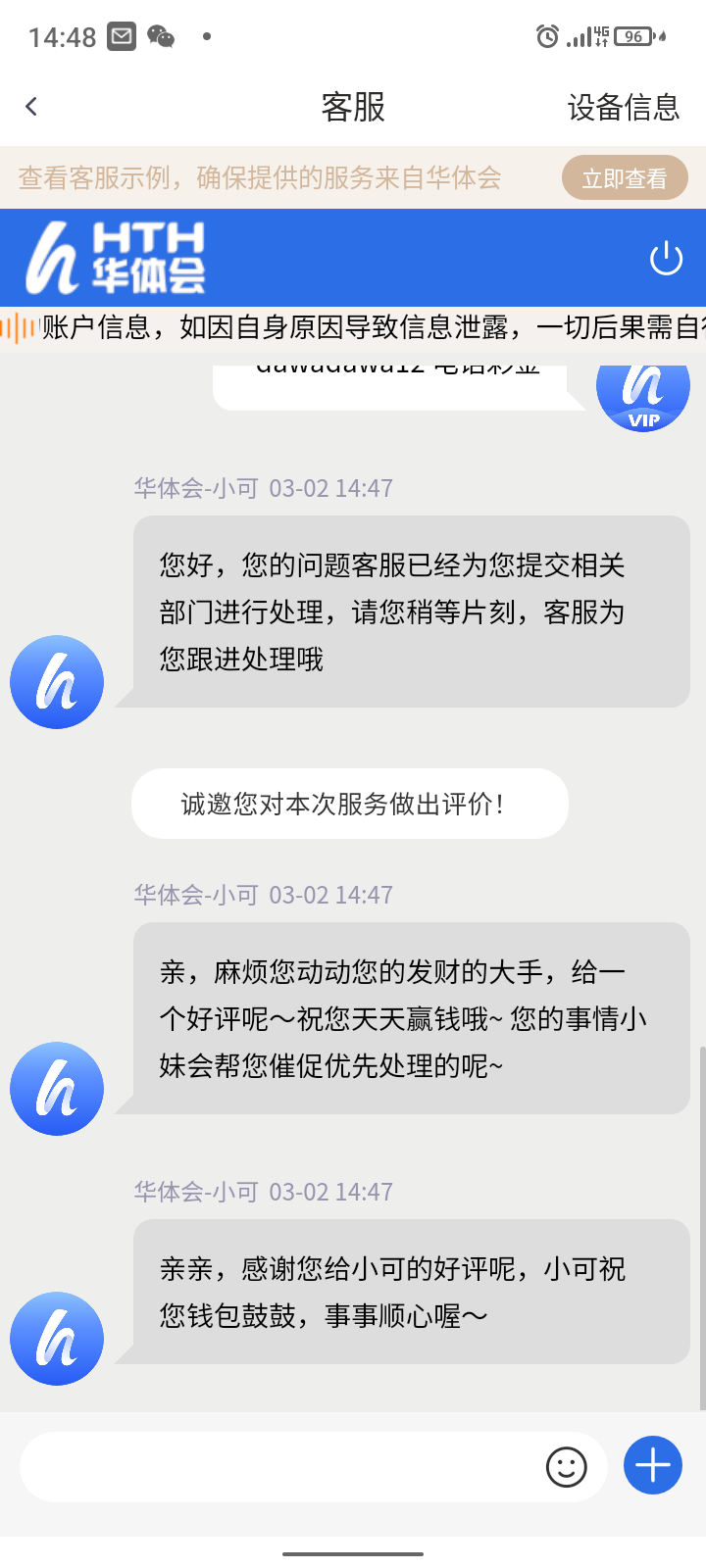Check the battery indicator showing 96

click(x=632, y=36)
